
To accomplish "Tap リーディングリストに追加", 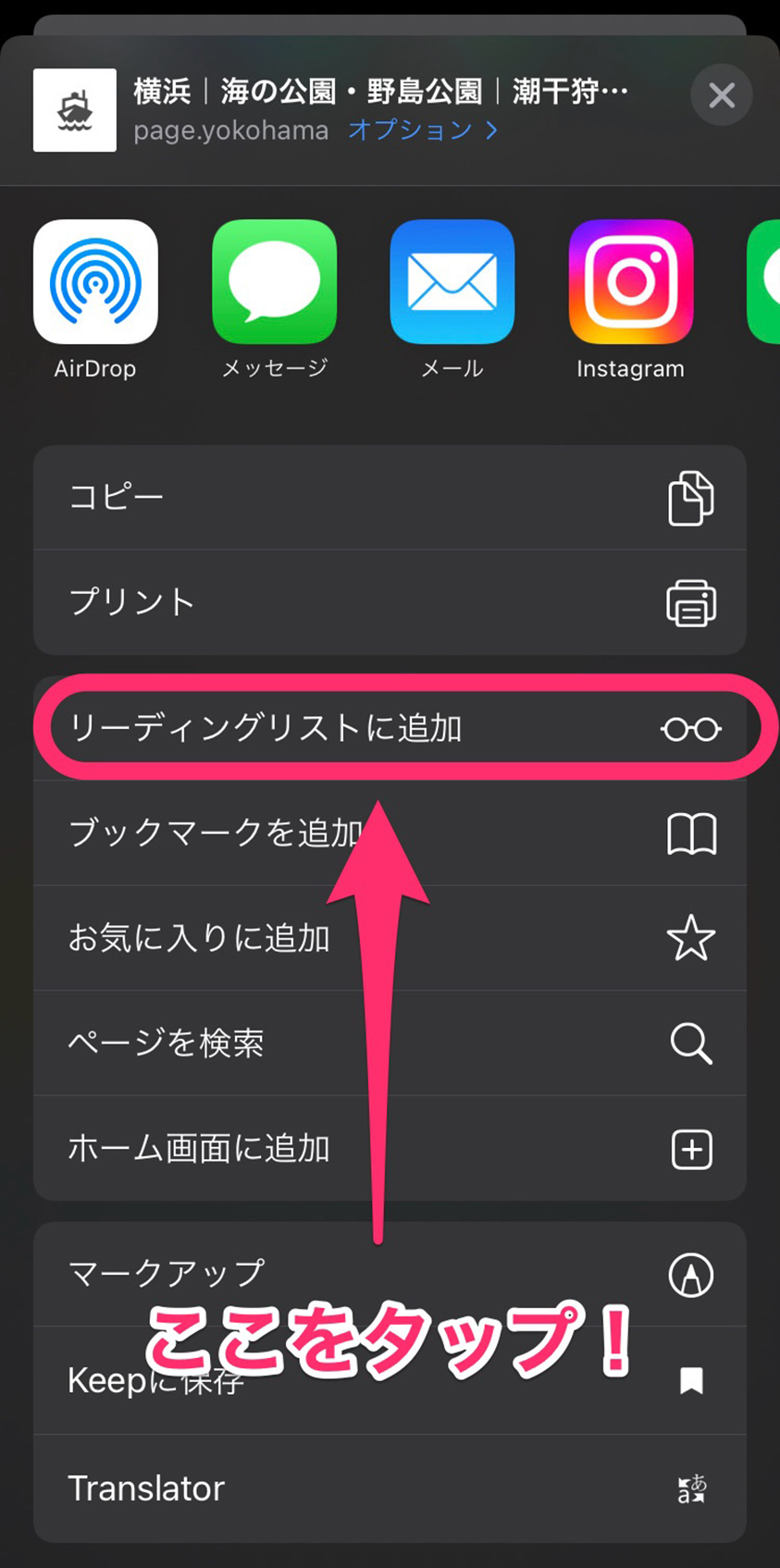I will (x=390, y=729).
